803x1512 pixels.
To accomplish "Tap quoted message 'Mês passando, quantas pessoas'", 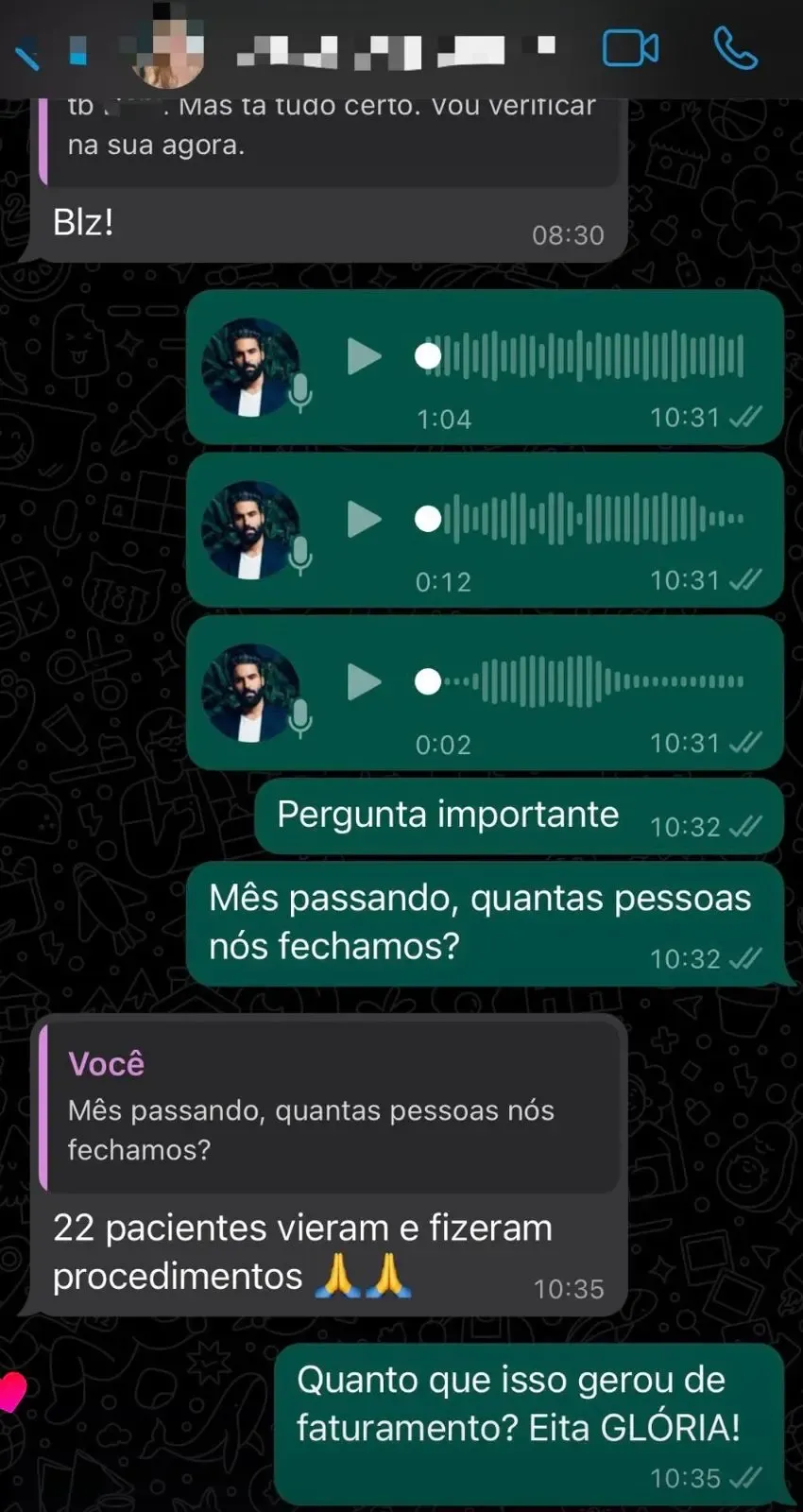I will [329, 1108].
